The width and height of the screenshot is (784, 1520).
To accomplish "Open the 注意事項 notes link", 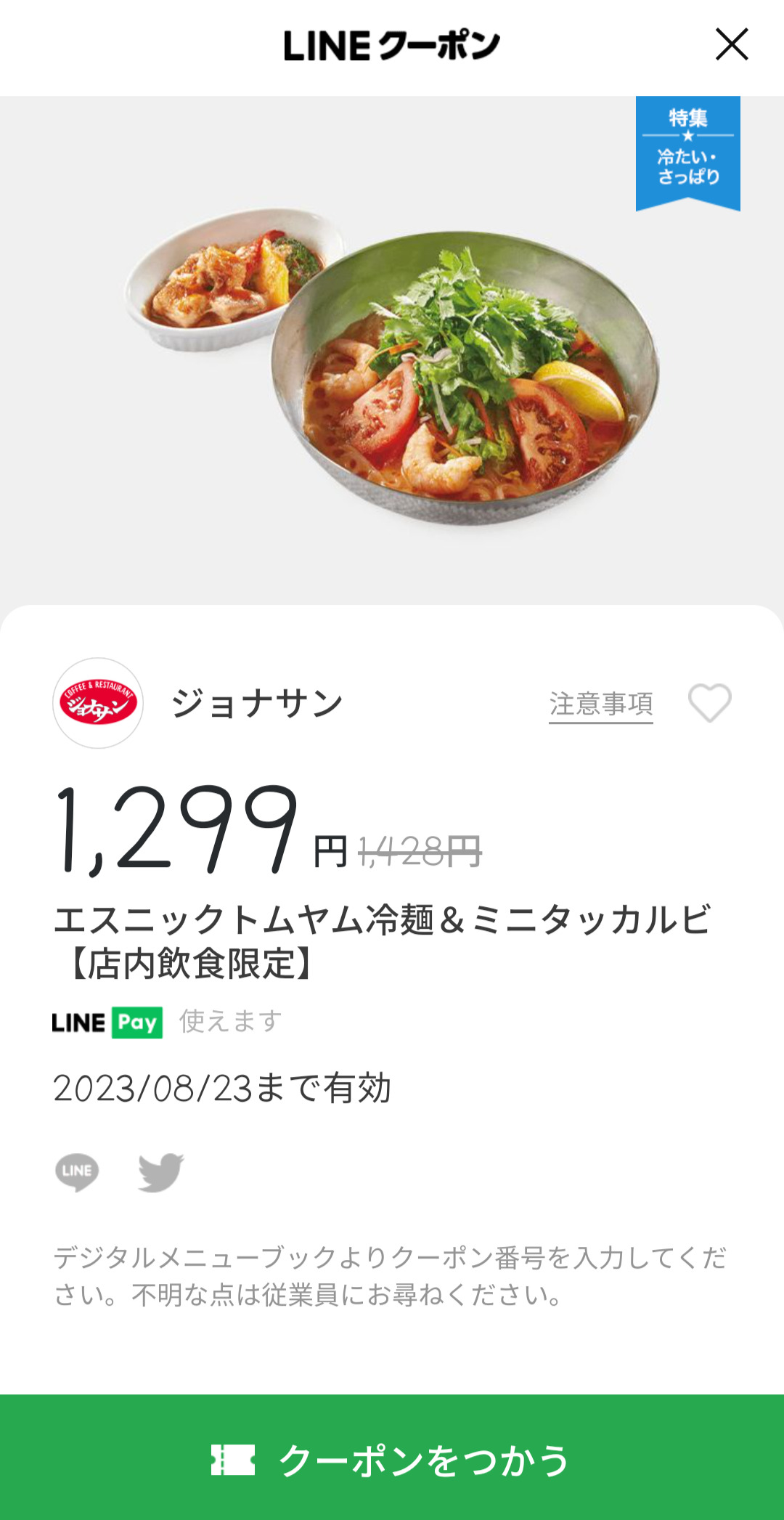I will coord(601,704).
